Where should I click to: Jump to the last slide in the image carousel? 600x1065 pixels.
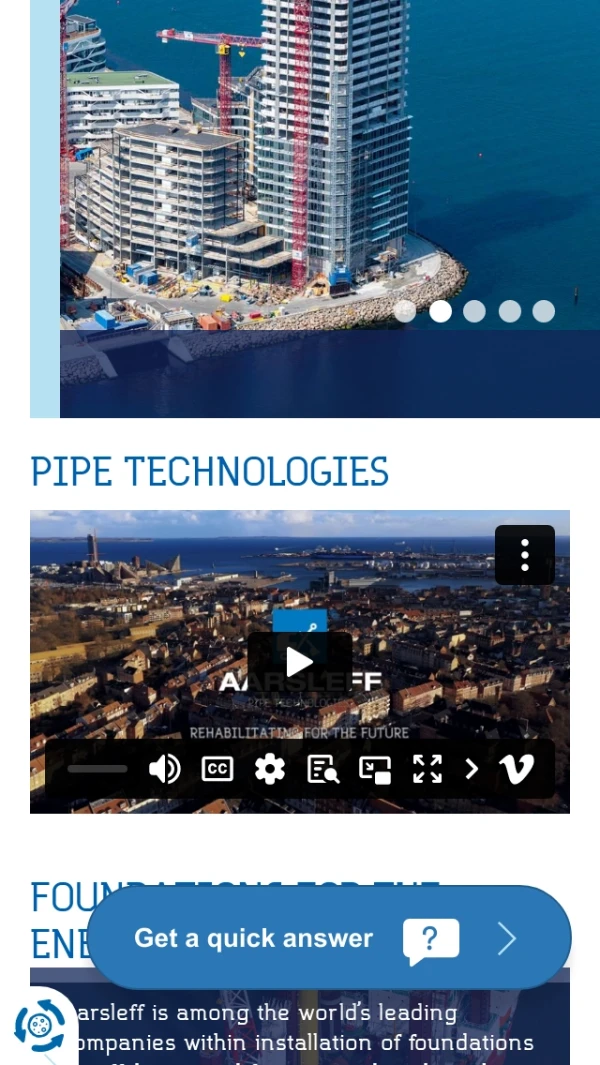pyautogui.click(x=544, y=311)
